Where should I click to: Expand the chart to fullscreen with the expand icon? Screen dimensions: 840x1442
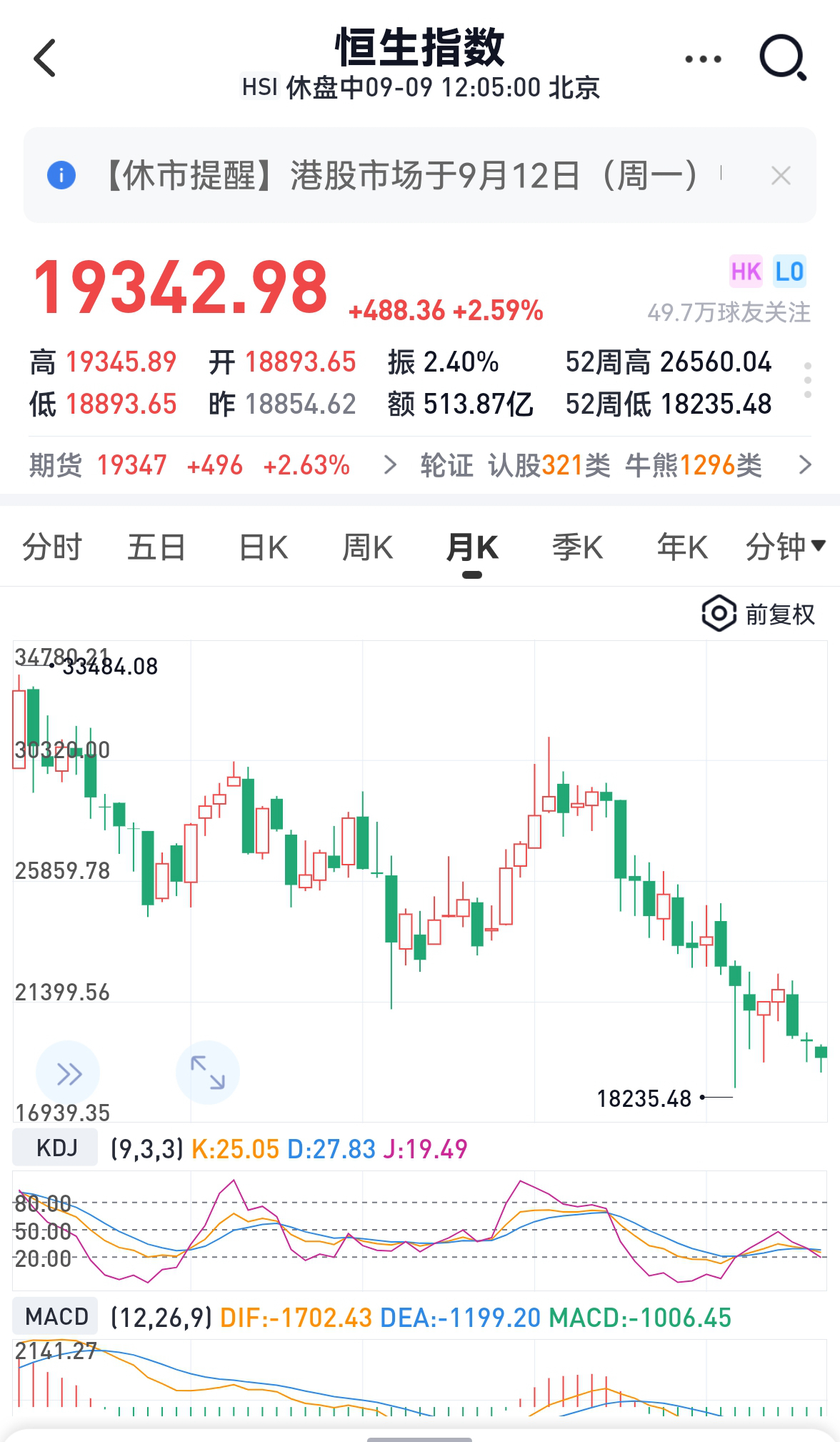pyautogui.click(x=207, y=1071)
